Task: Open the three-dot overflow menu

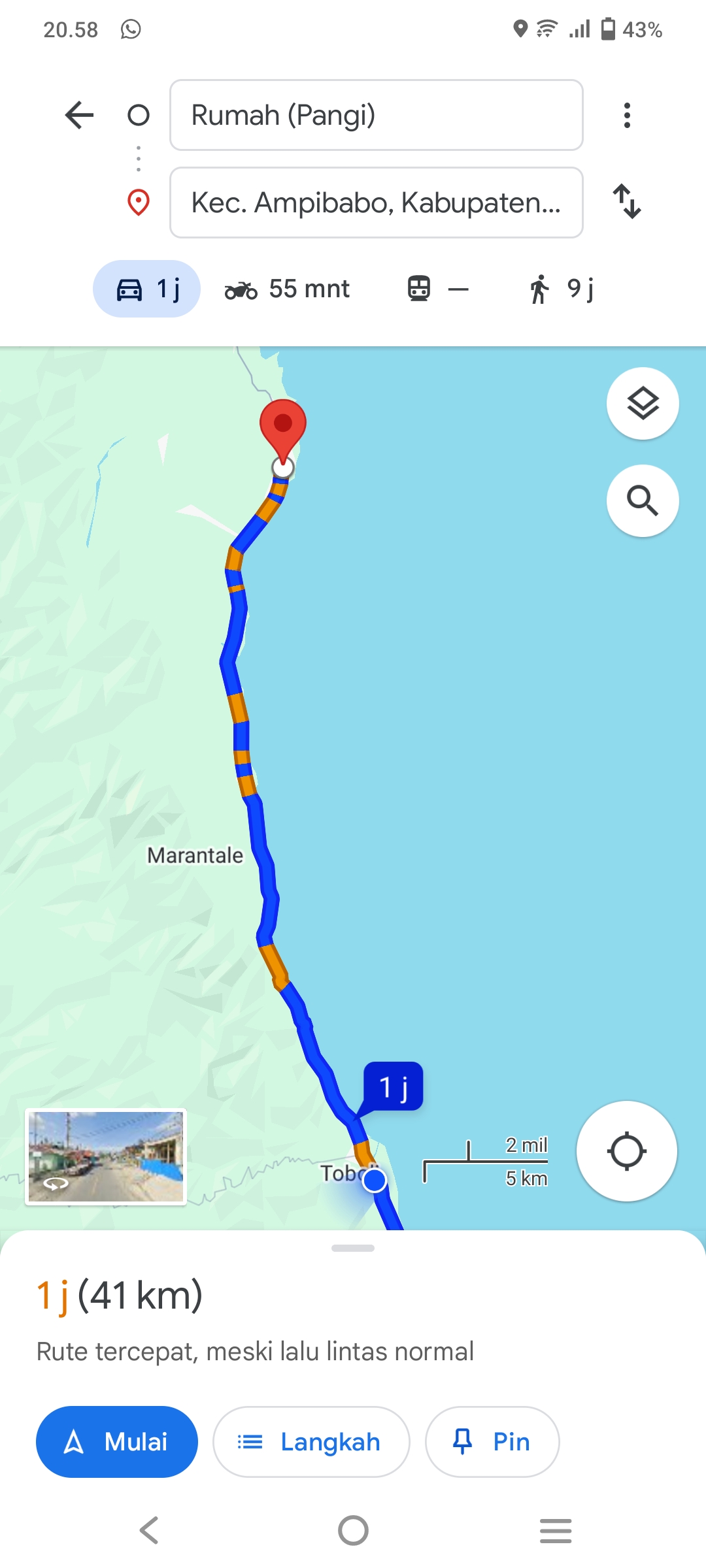Action: [x=627, y=115]
